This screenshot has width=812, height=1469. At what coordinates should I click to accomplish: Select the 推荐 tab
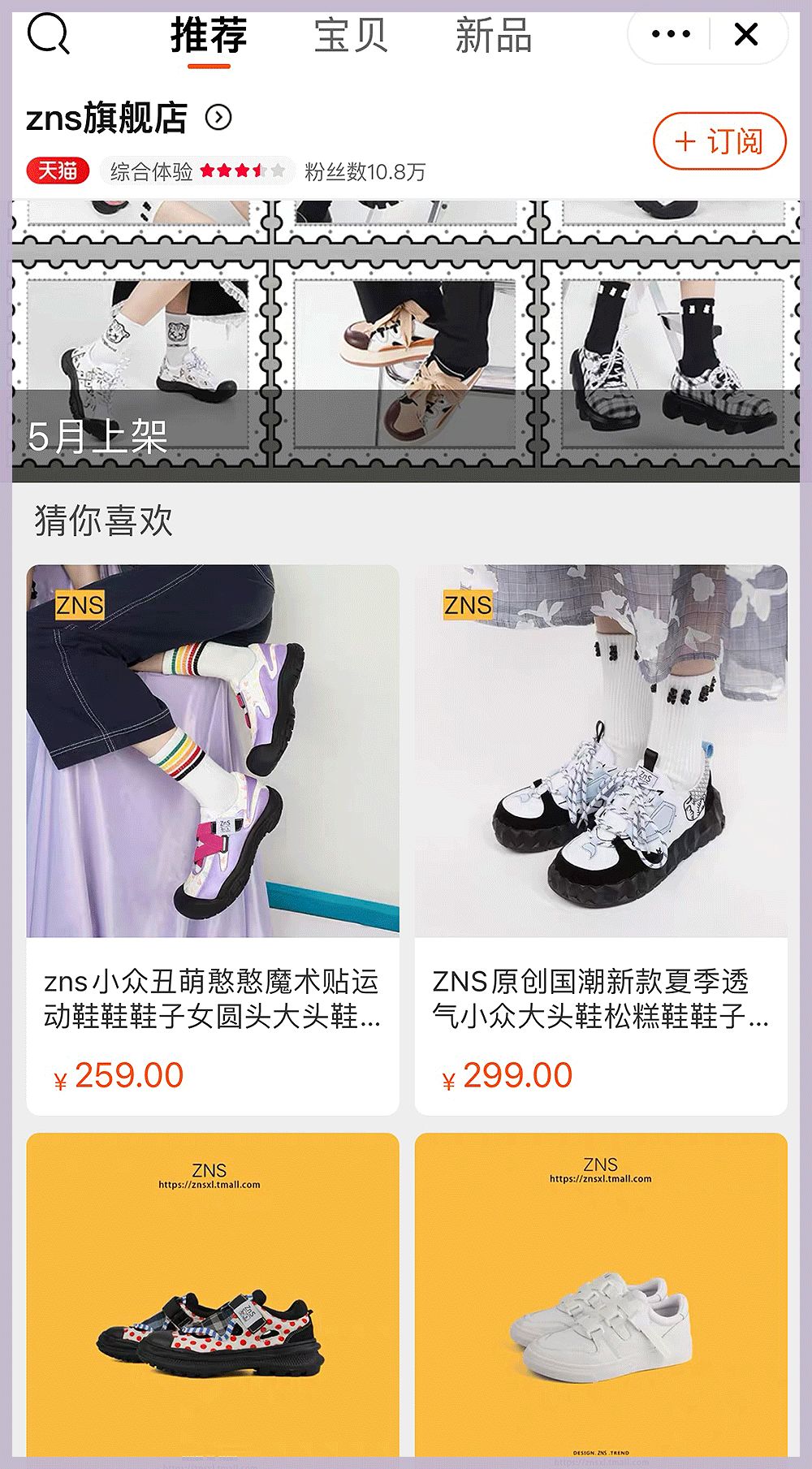[209, 37]
